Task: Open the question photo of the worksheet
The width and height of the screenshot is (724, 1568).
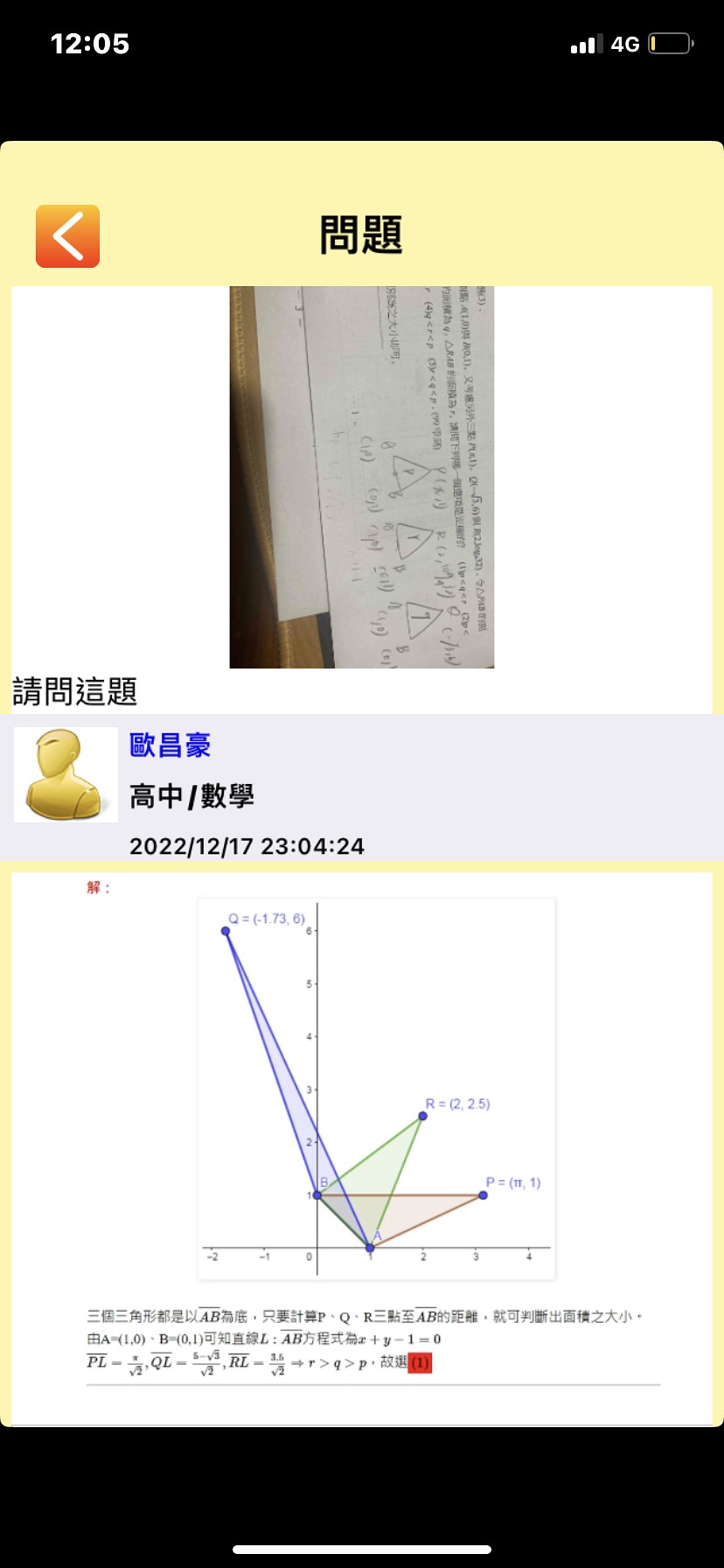Action: coord(362,477)
